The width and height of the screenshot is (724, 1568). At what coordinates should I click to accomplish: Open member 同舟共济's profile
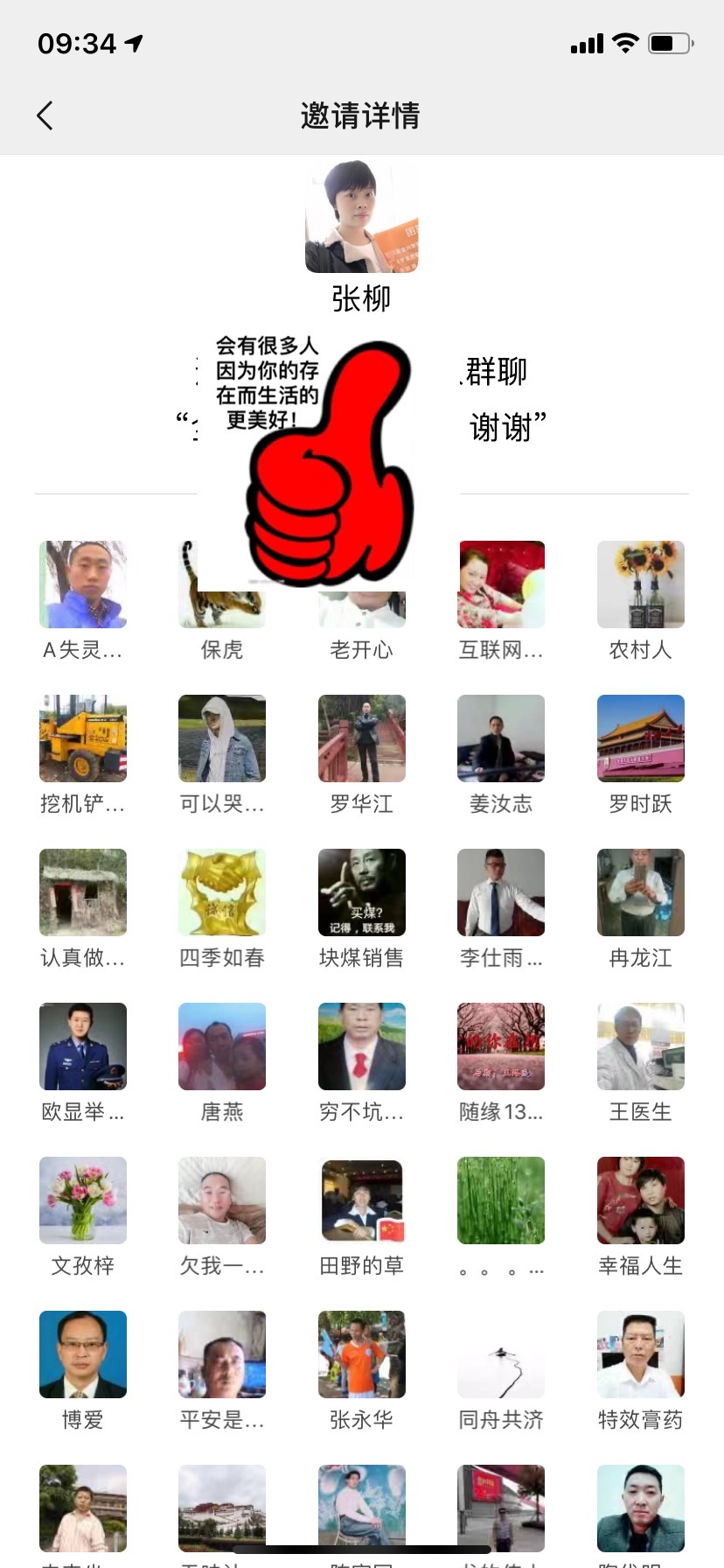tap(500, 1354)
